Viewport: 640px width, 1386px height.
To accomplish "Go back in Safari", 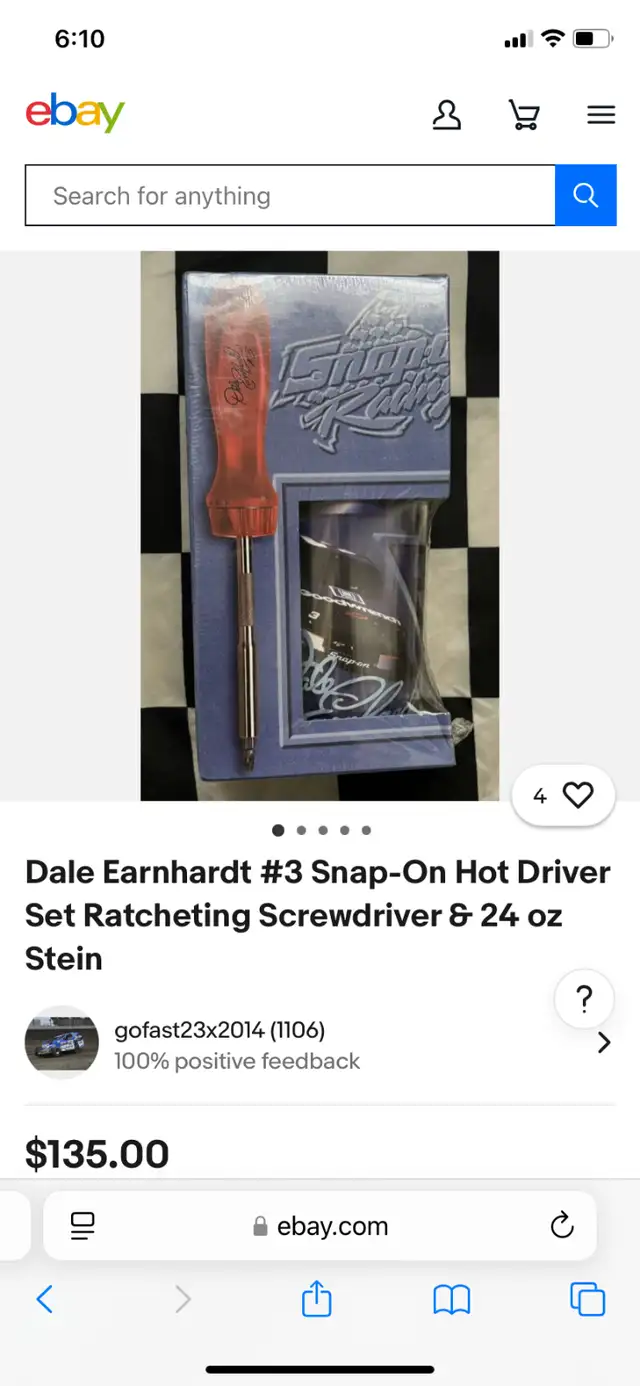I will 44,1299.
